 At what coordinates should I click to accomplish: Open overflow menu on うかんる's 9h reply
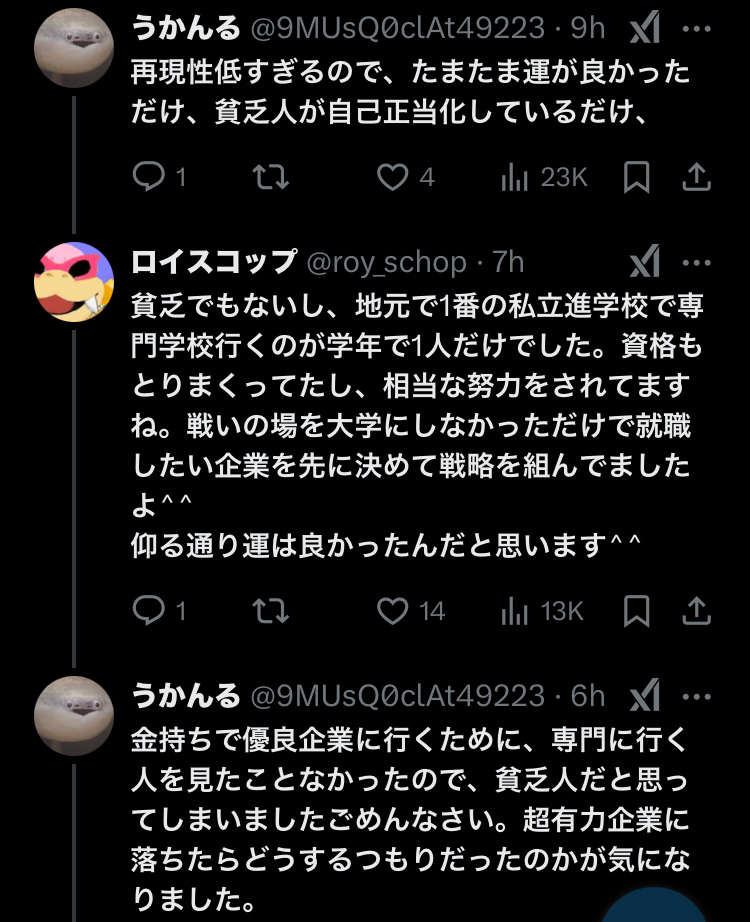(x=696, y=29)
